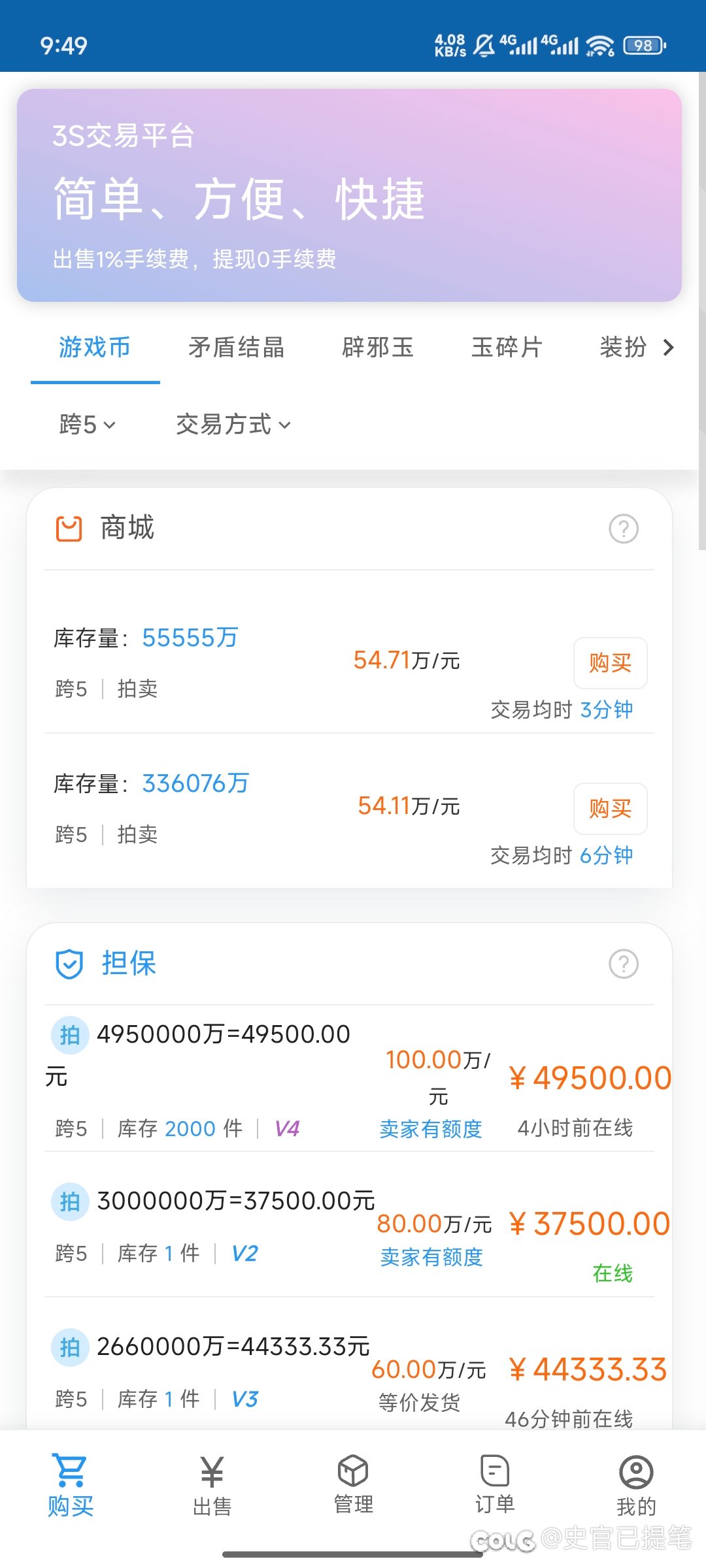
Task: Go to the 我的 profile tab
Action: [635, 1486]
